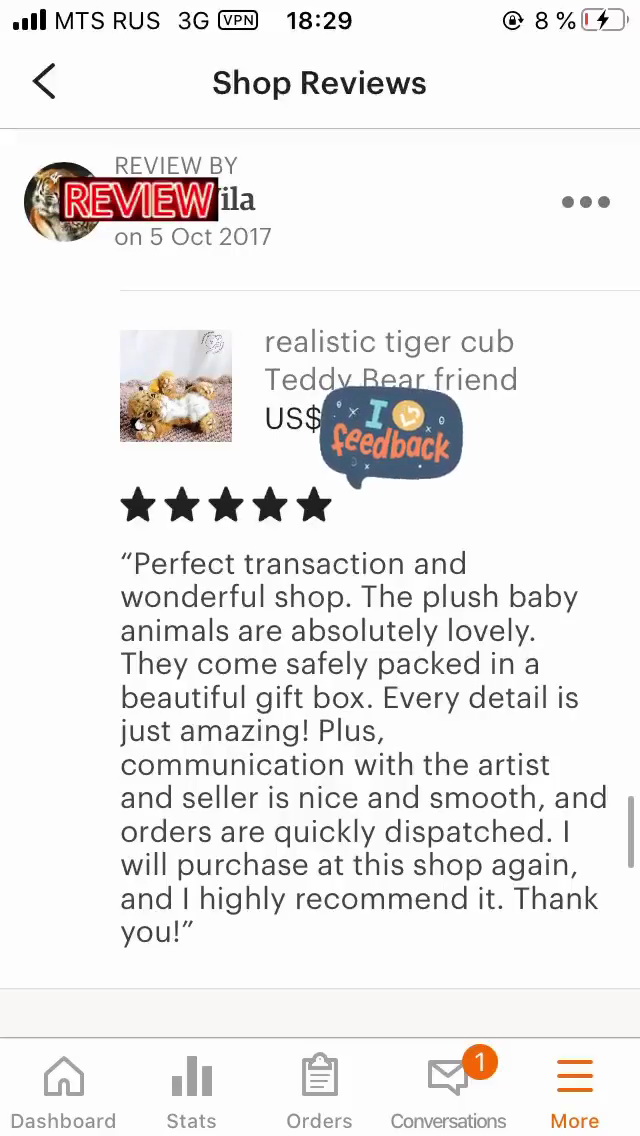Switch to the Dashboard tab
The width and height of the screenshot is (640, 1136).
tap(63, 1092)
